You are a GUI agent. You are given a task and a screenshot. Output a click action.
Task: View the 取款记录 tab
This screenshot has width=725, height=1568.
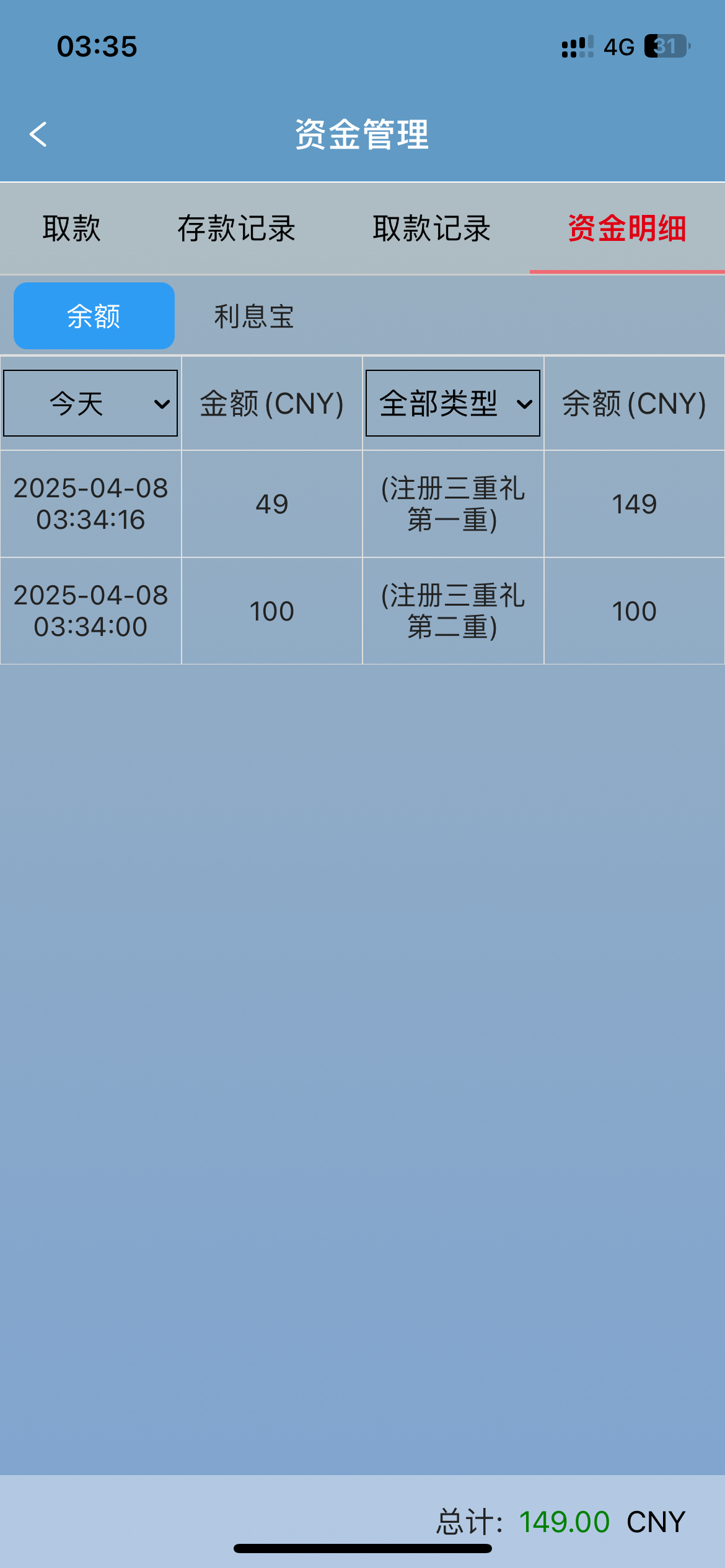(x=431, y=229)
